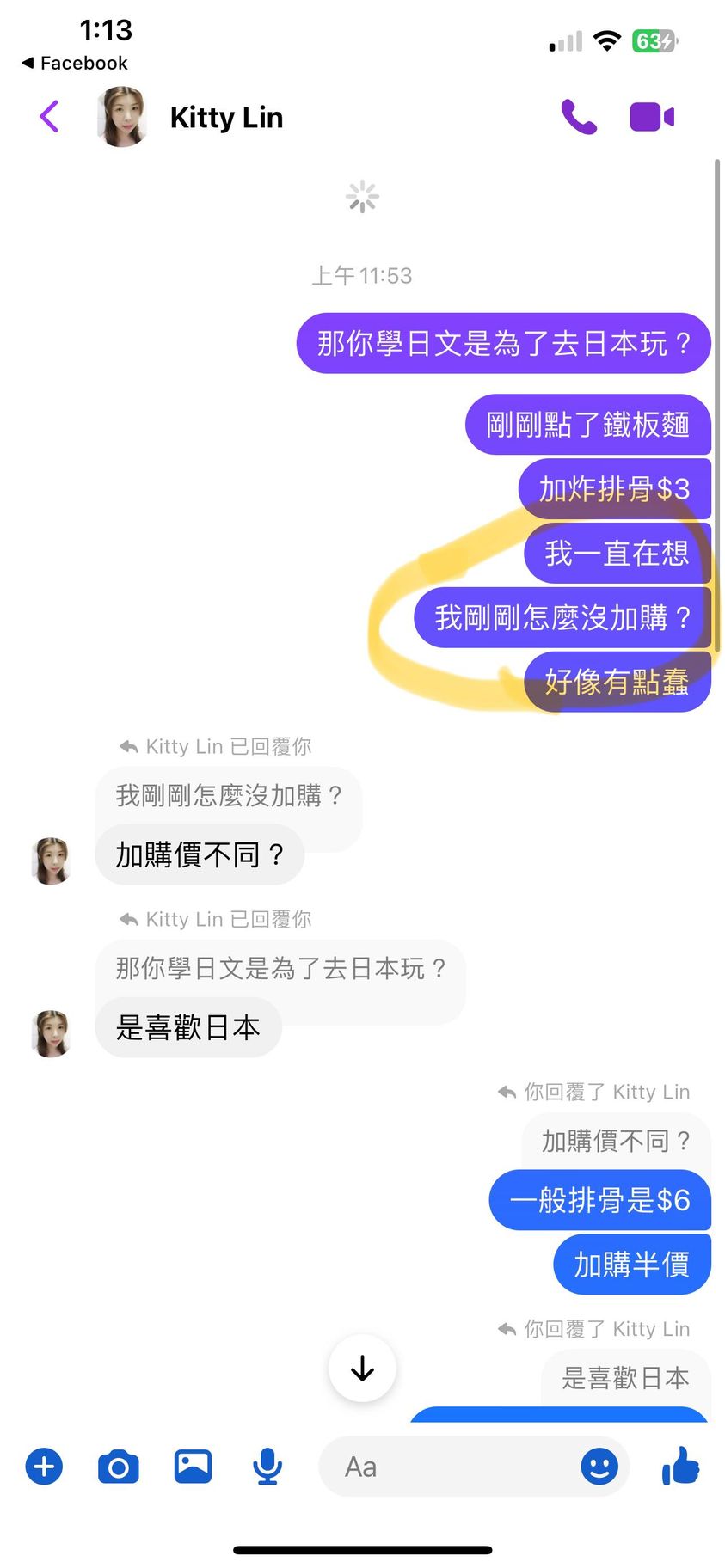The width and height of the screenshot is (725, 1568).
Task: Send a thumbs-up like
Action: click(x=680, y=1466)
